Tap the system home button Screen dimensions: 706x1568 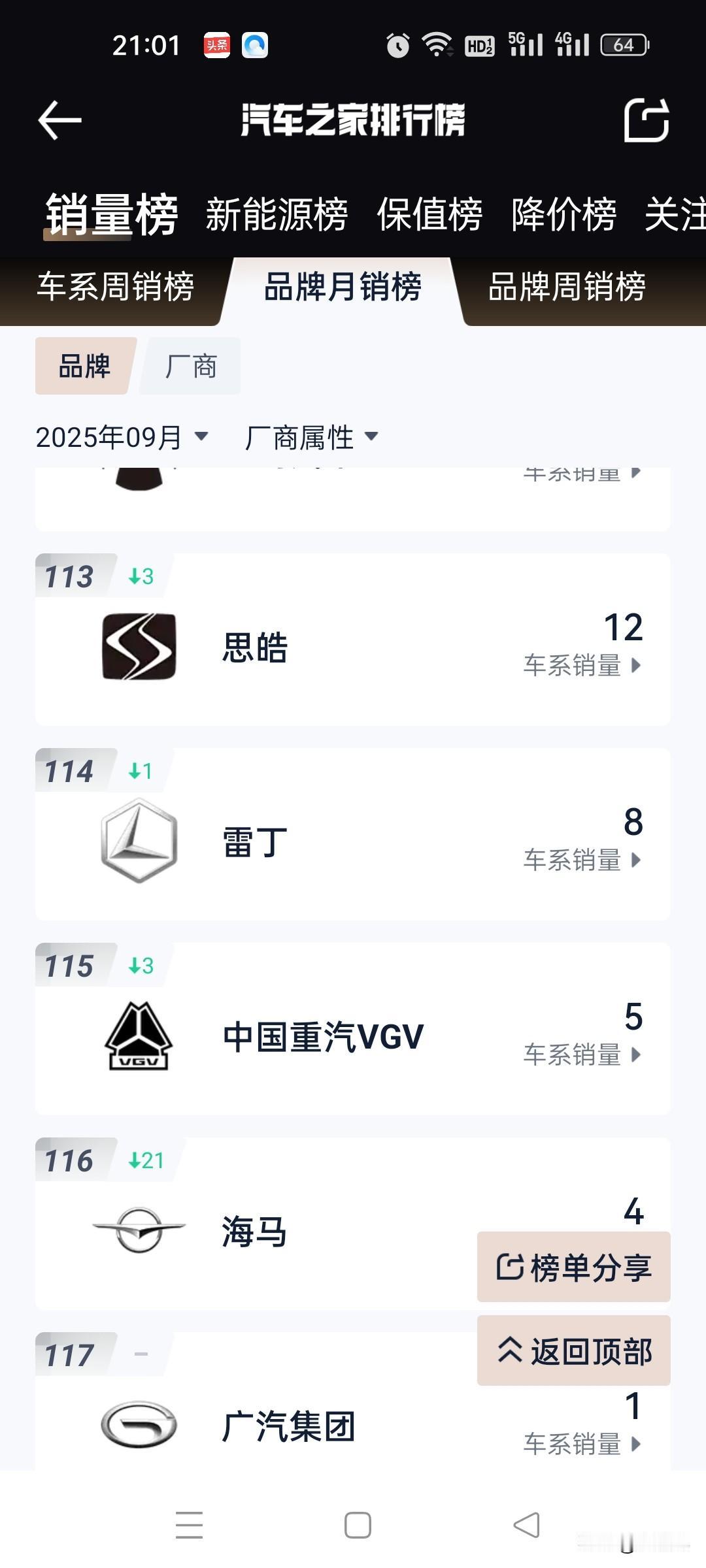[358, 1526]
